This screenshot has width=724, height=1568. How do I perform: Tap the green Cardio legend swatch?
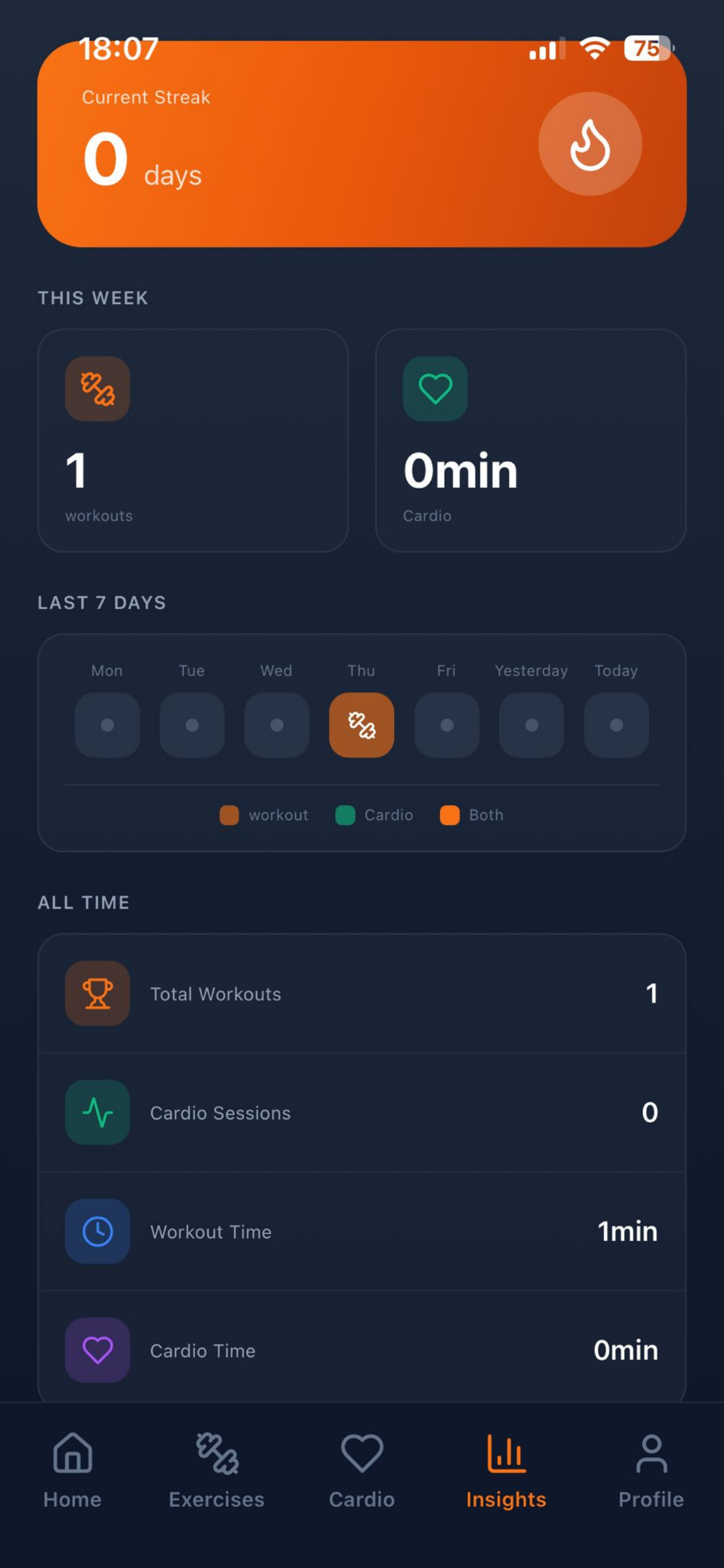346,815
